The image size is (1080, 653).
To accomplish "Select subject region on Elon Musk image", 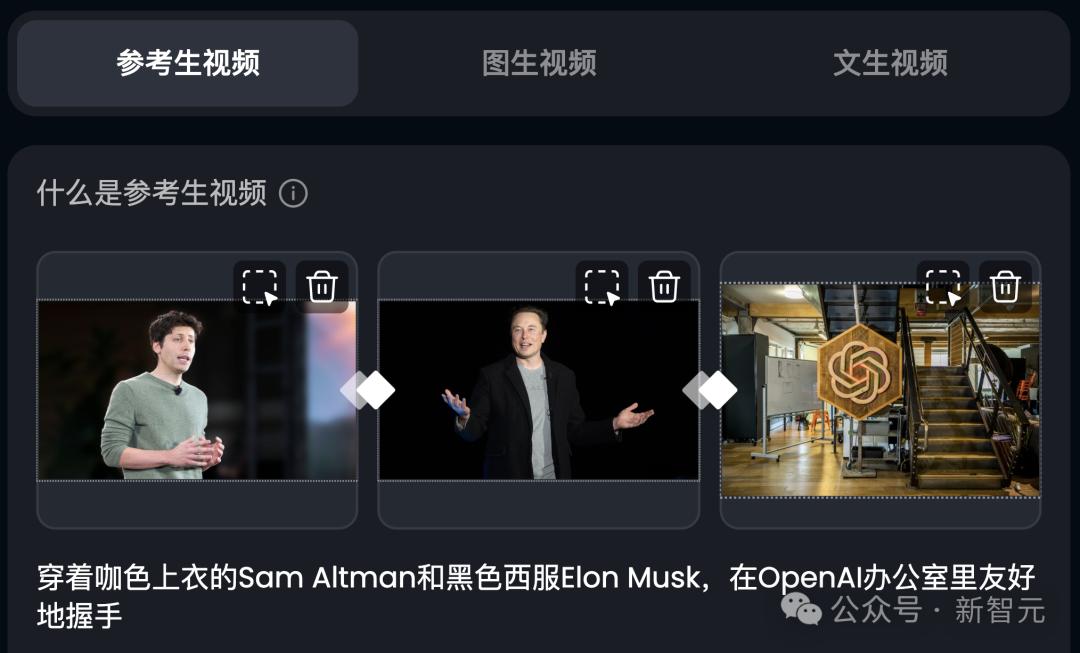I will coord(602,286).
